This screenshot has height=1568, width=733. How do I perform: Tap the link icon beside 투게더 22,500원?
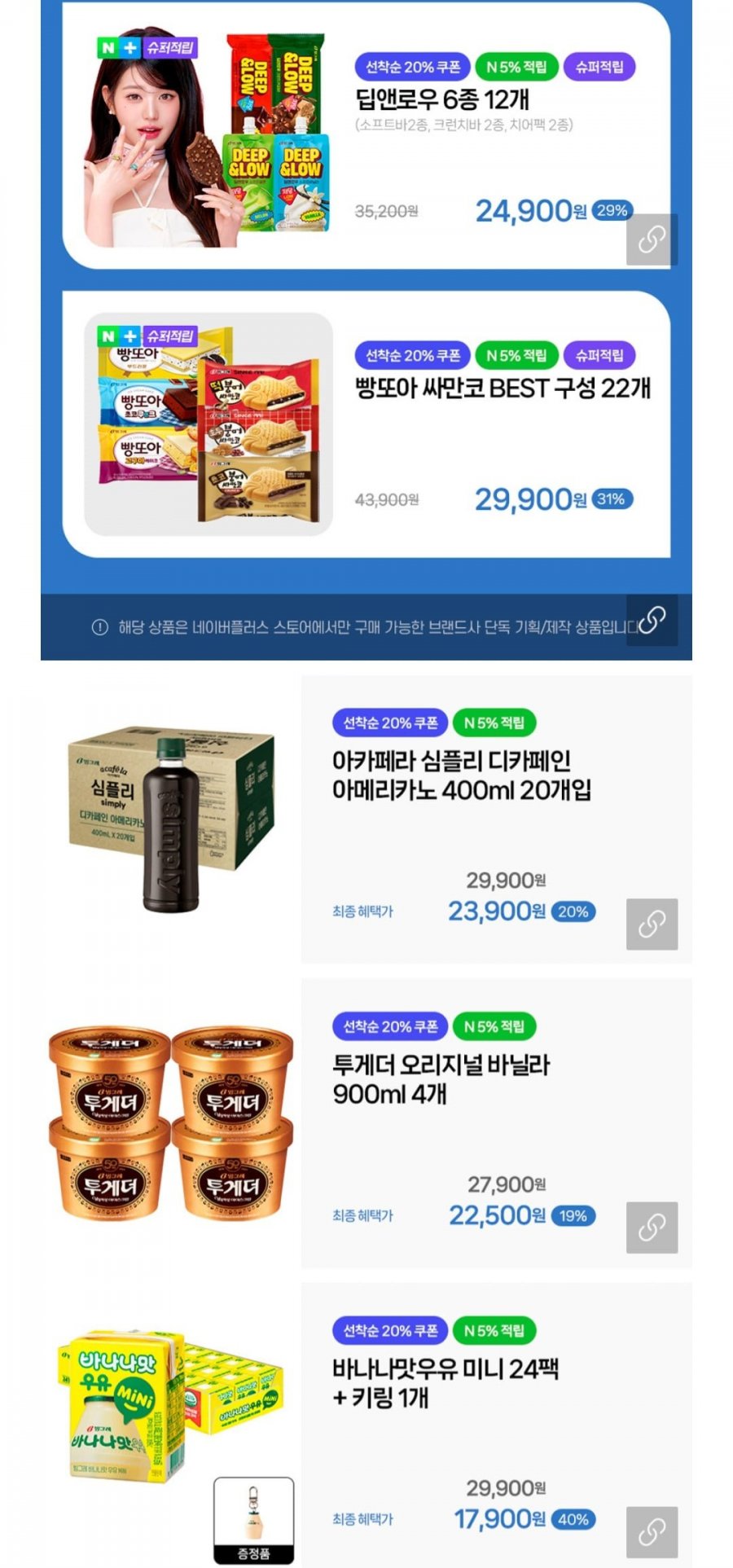pyautogui.click(x=652, y=1228)
